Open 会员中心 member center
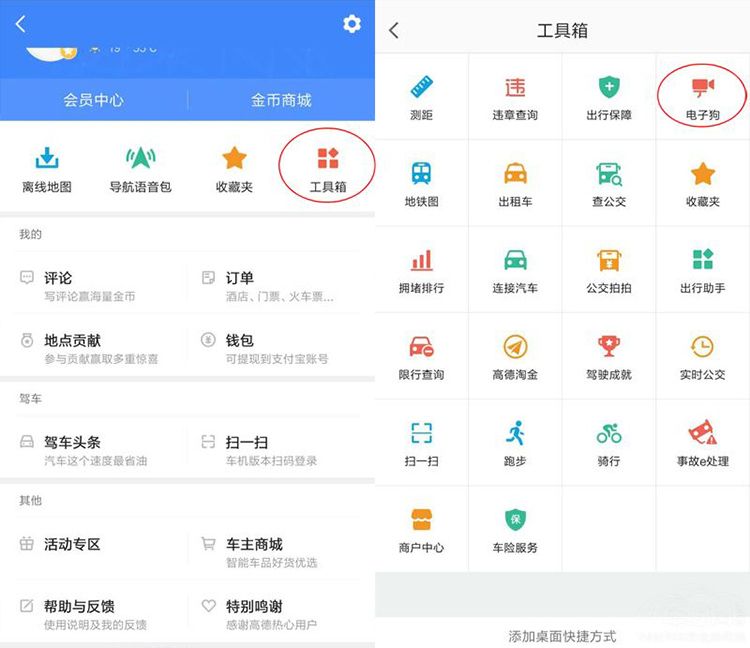750x648 pixels. 93,100
